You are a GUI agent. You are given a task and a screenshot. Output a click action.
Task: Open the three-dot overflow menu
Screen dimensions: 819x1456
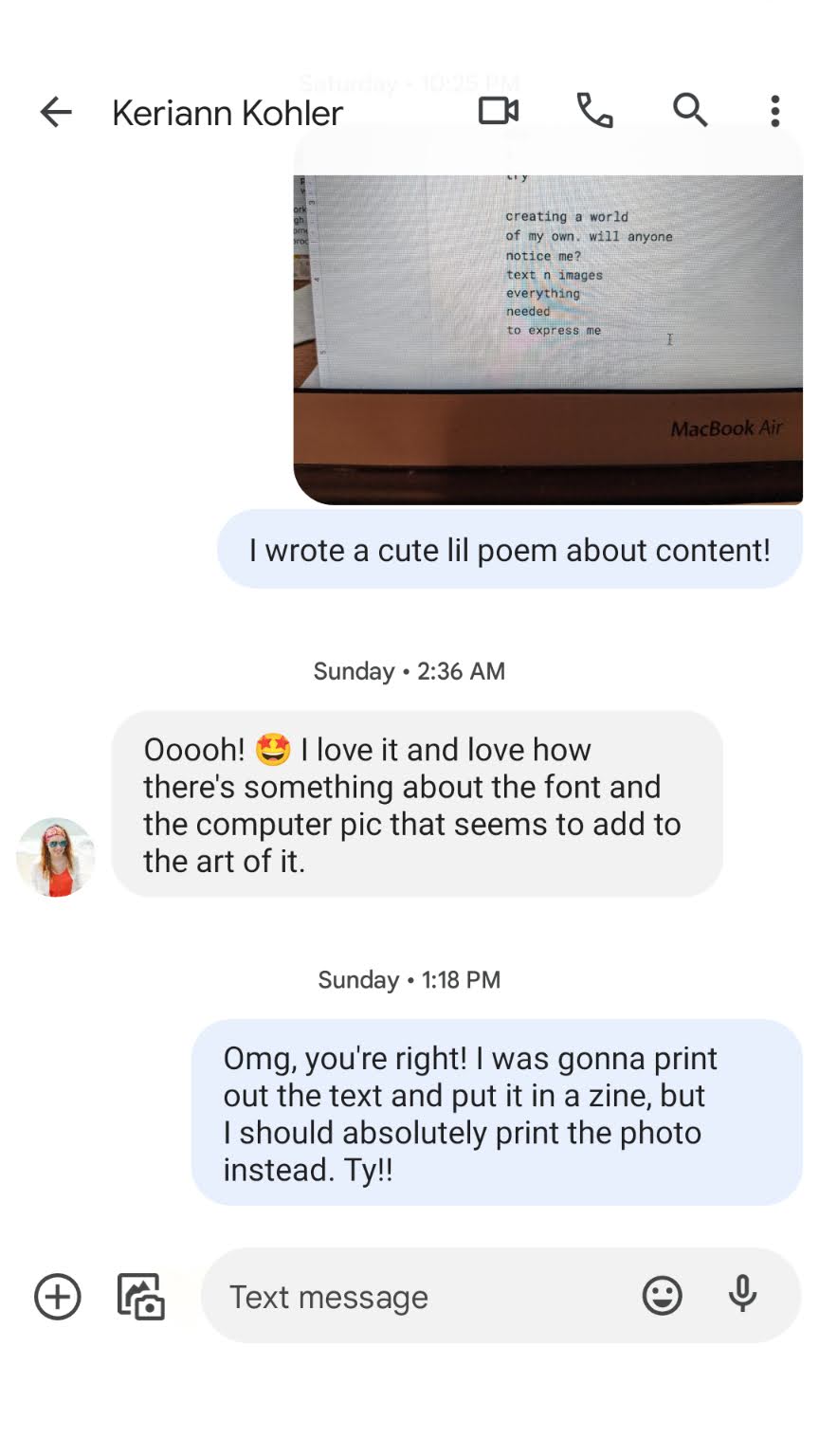775,111
